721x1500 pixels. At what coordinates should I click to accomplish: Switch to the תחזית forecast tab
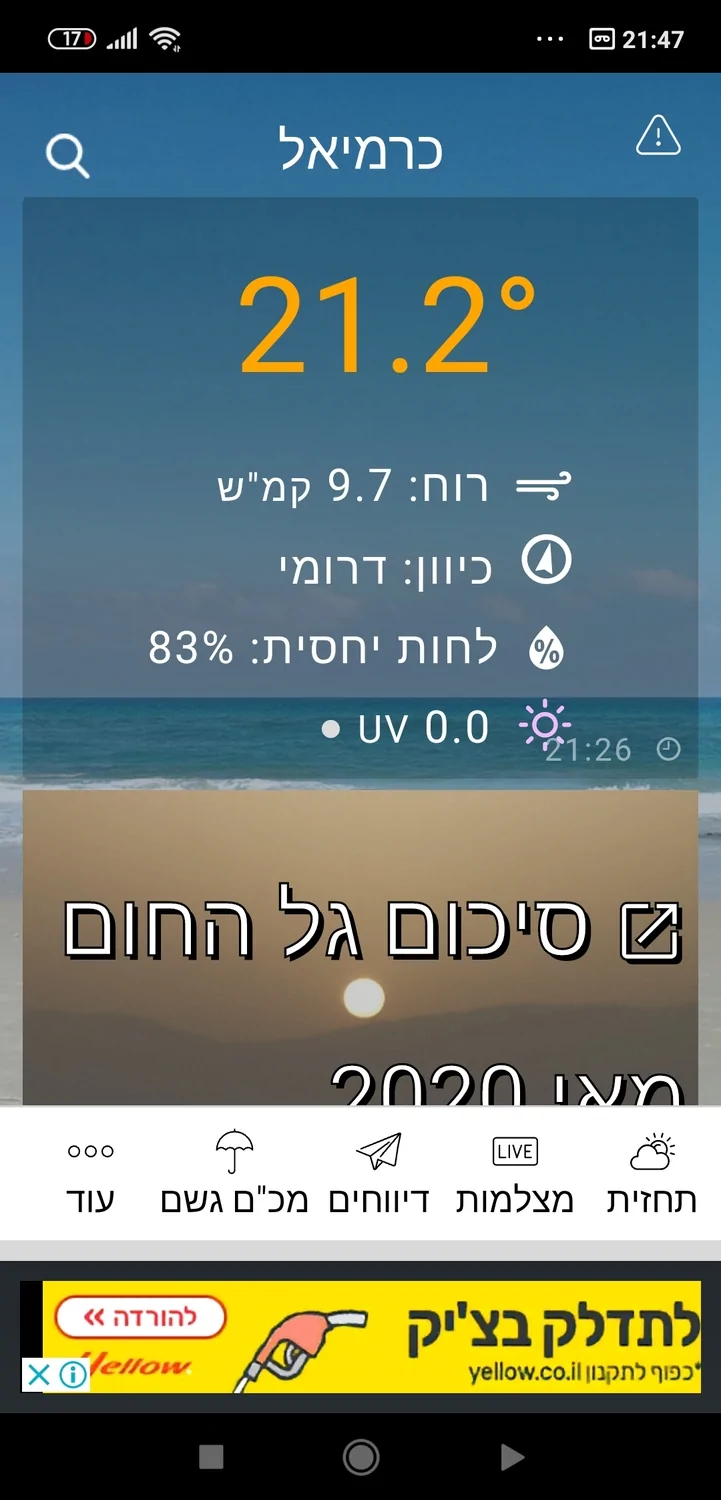[x=652, y=1173]
